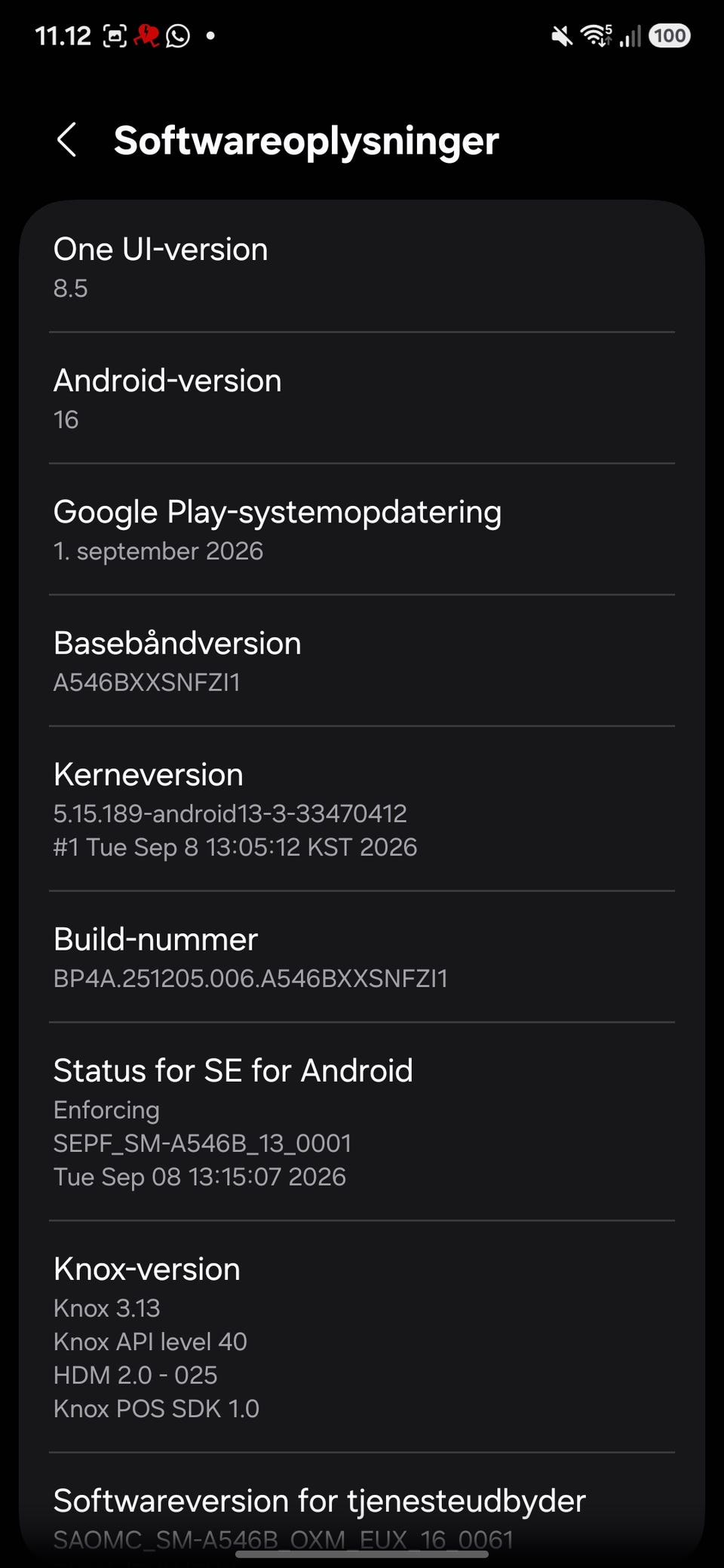
Task: Tap the Build-nummer row
Action: (362, 957)
